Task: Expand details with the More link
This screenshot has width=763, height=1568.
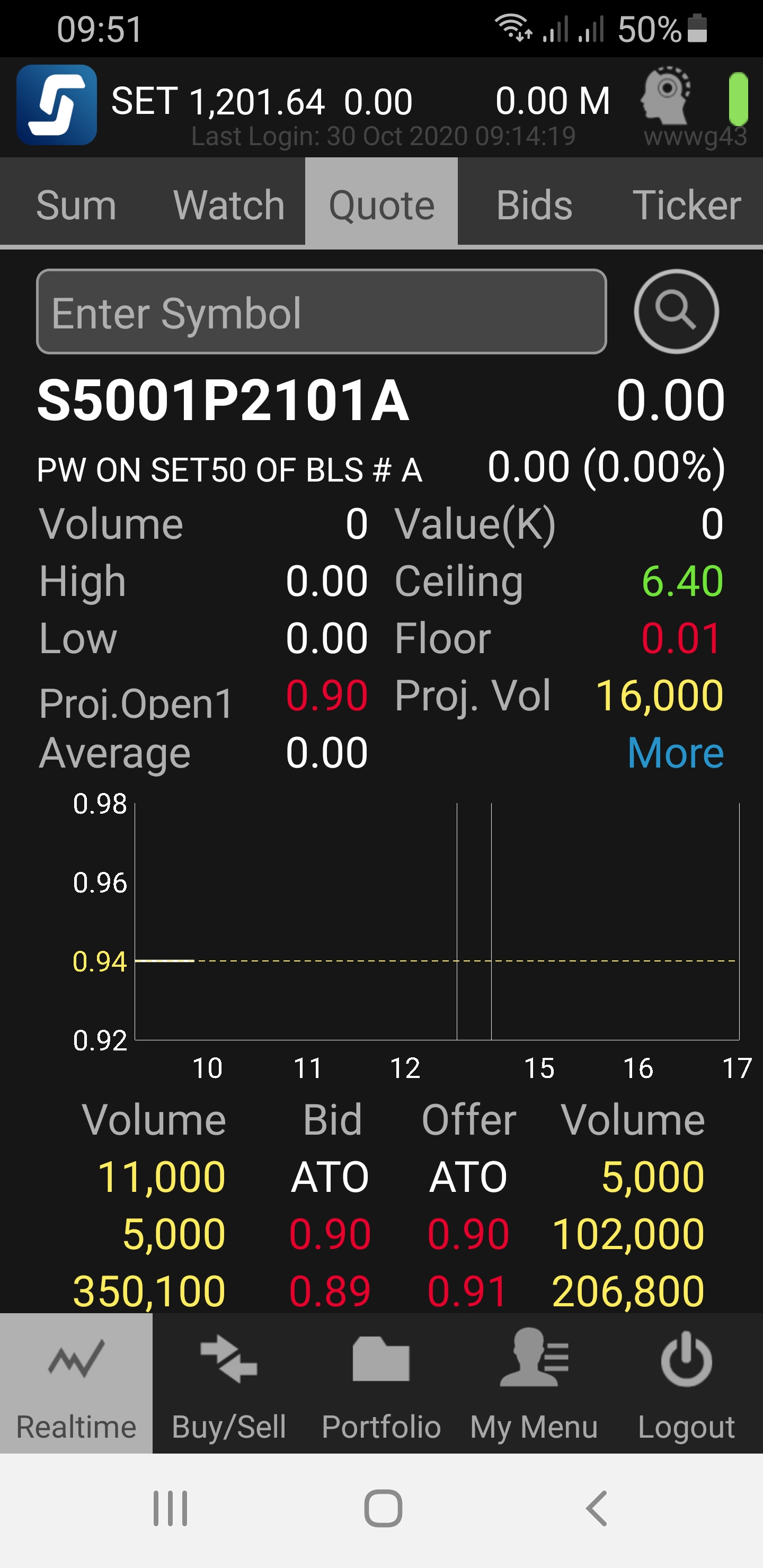Action: click(x=676, y=753)
